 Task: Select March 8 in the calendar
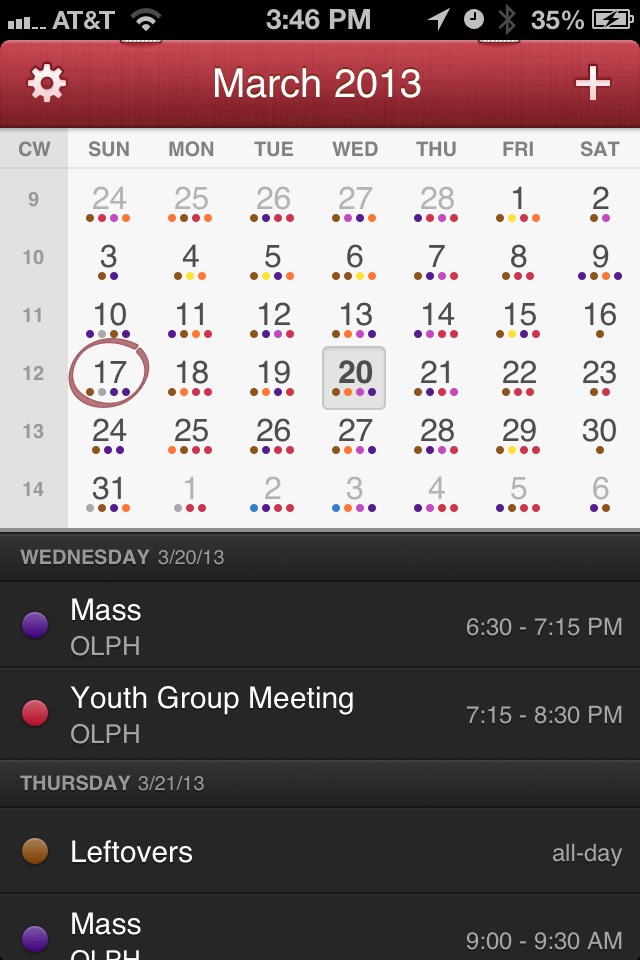coord(518,259)
